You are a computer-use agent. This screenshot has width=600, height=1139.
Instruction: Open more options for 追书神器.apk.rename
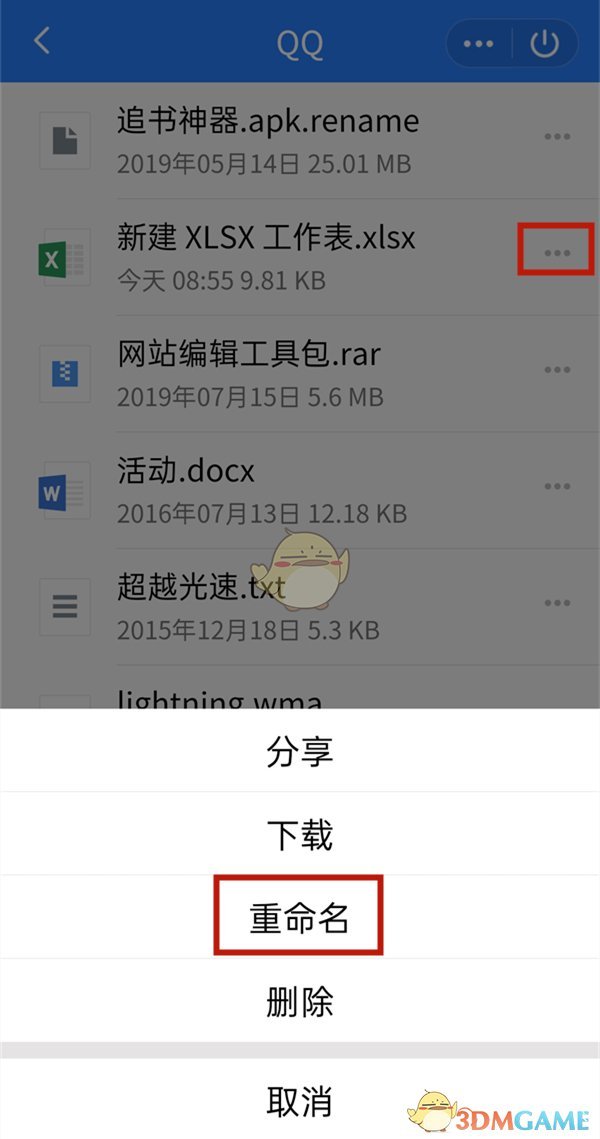tap(557, 137)
